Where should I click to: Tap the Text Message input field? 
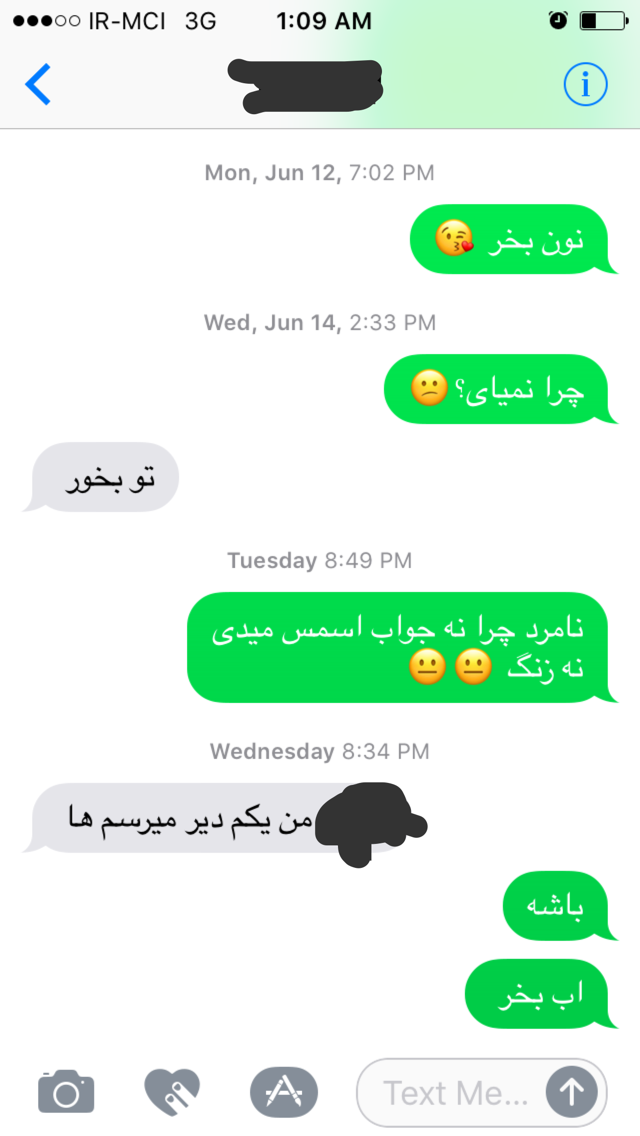click(455, 1092)
